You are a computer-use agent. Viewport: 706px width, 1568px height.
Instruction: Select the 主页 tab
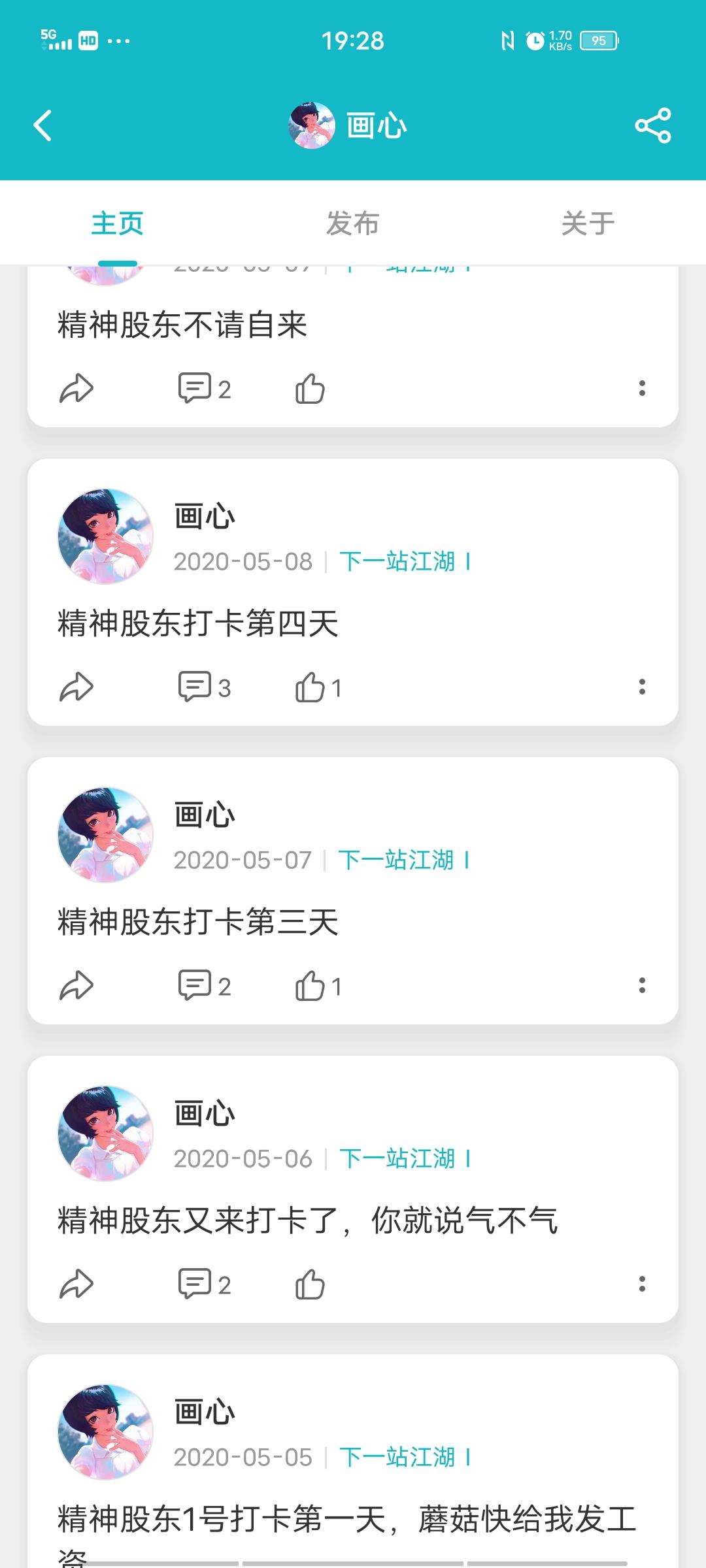[118, 223]
